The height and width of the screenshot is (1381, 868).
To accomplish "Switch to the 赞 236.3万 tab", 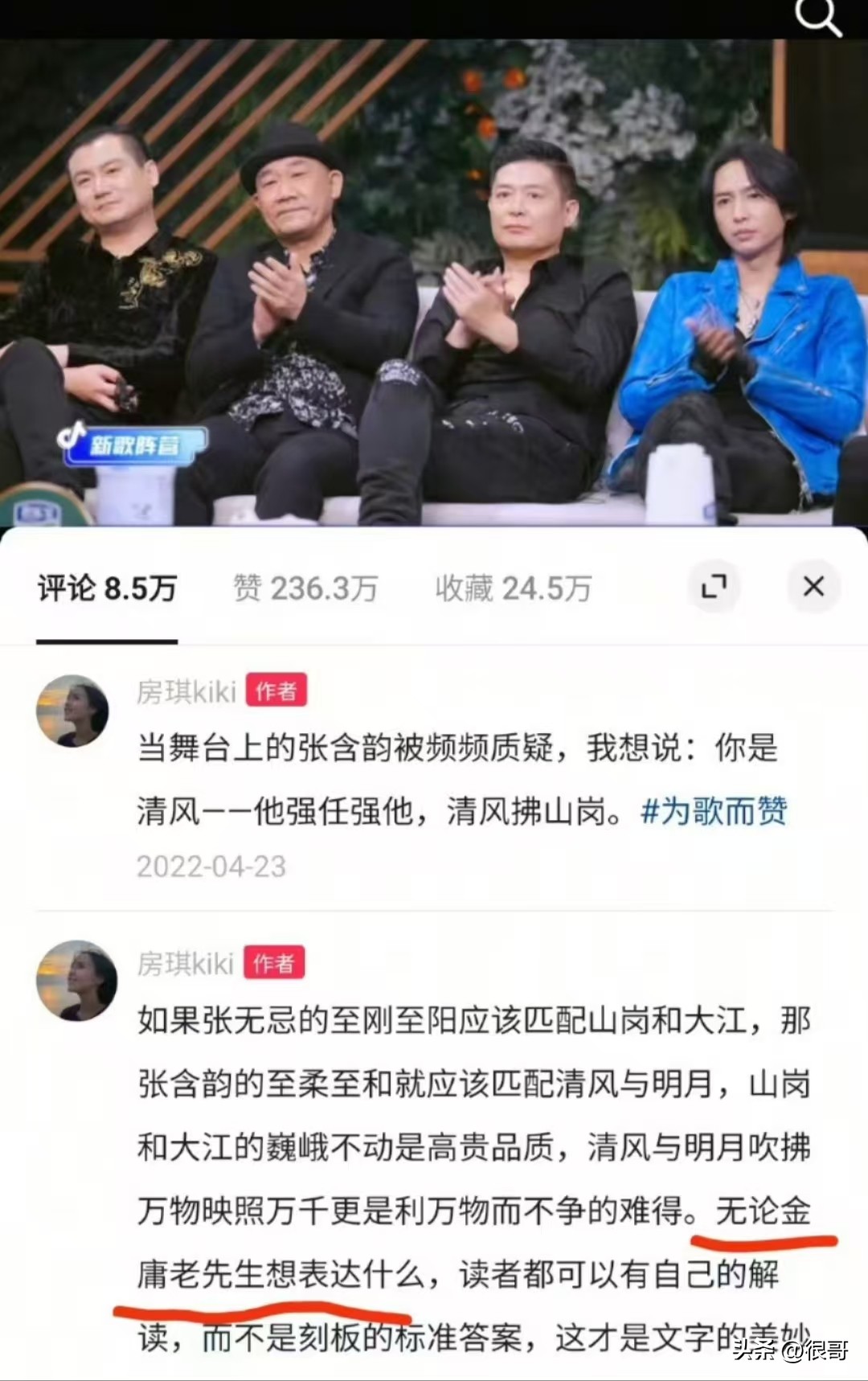I will tap(305, 589).
